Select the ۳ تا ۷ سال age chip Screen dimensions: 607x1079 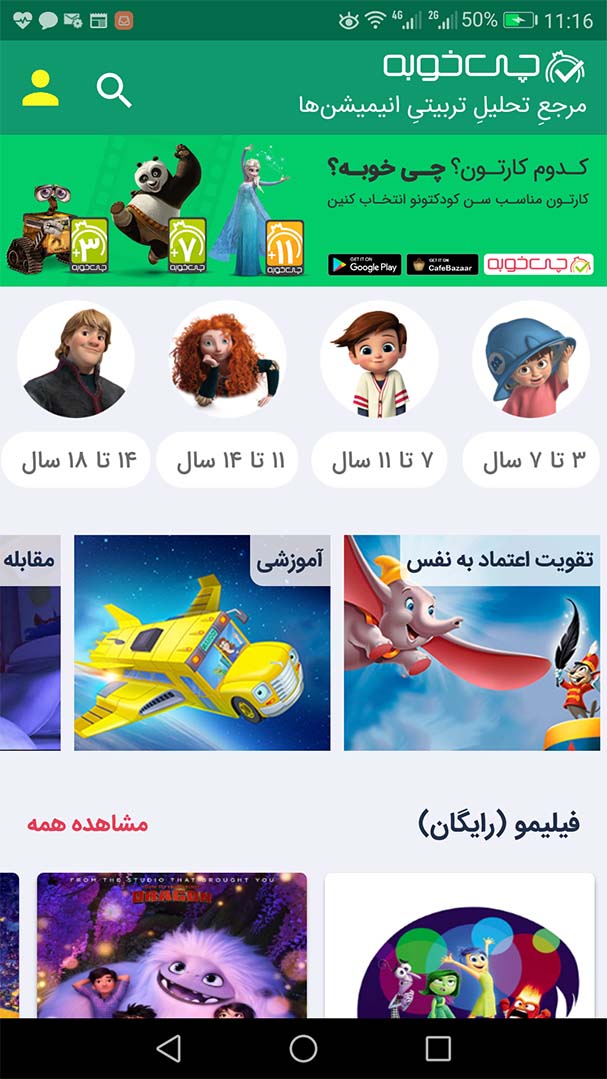tap(531, 460)
